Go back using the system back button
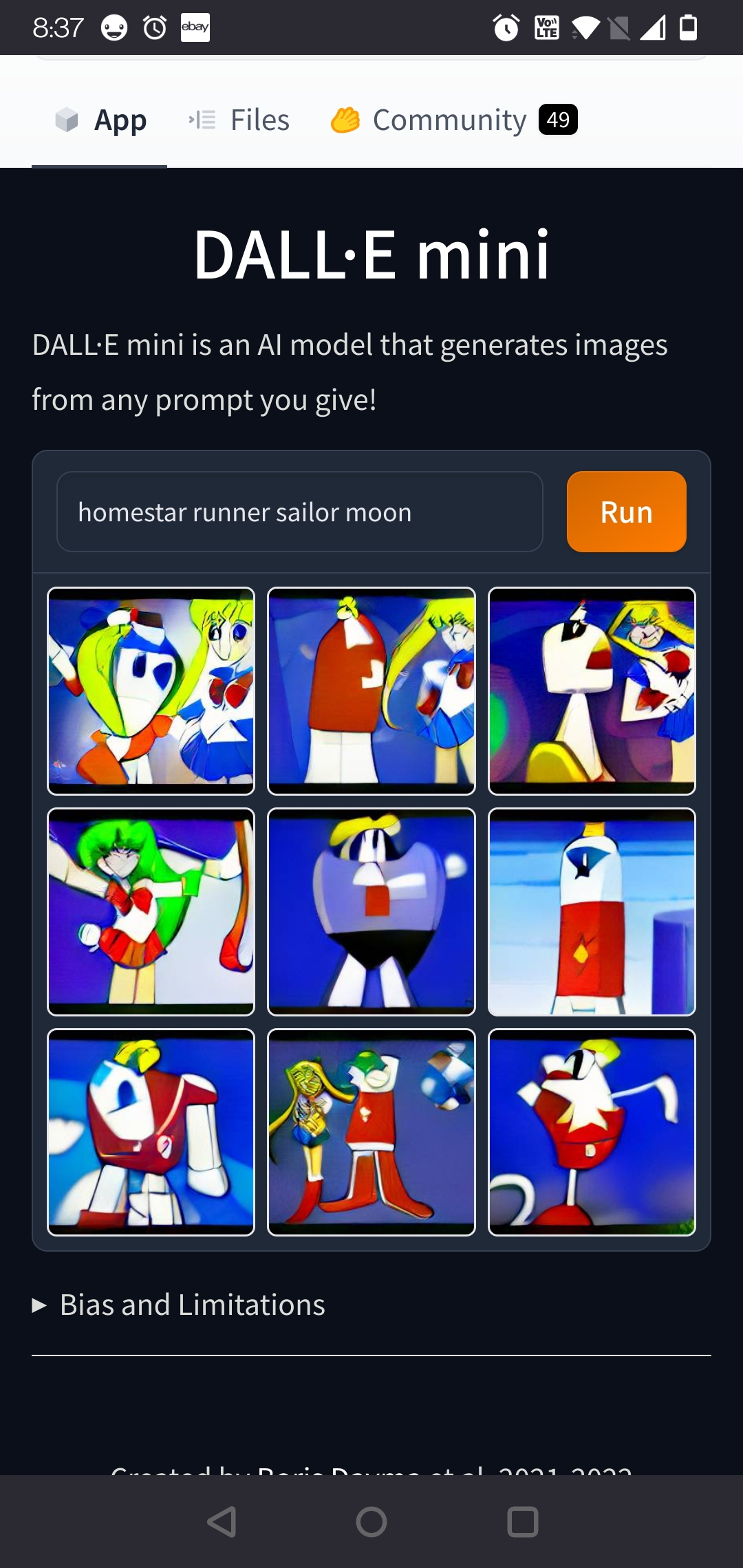Viewport: 743px width, 1568px height. 222,1521
